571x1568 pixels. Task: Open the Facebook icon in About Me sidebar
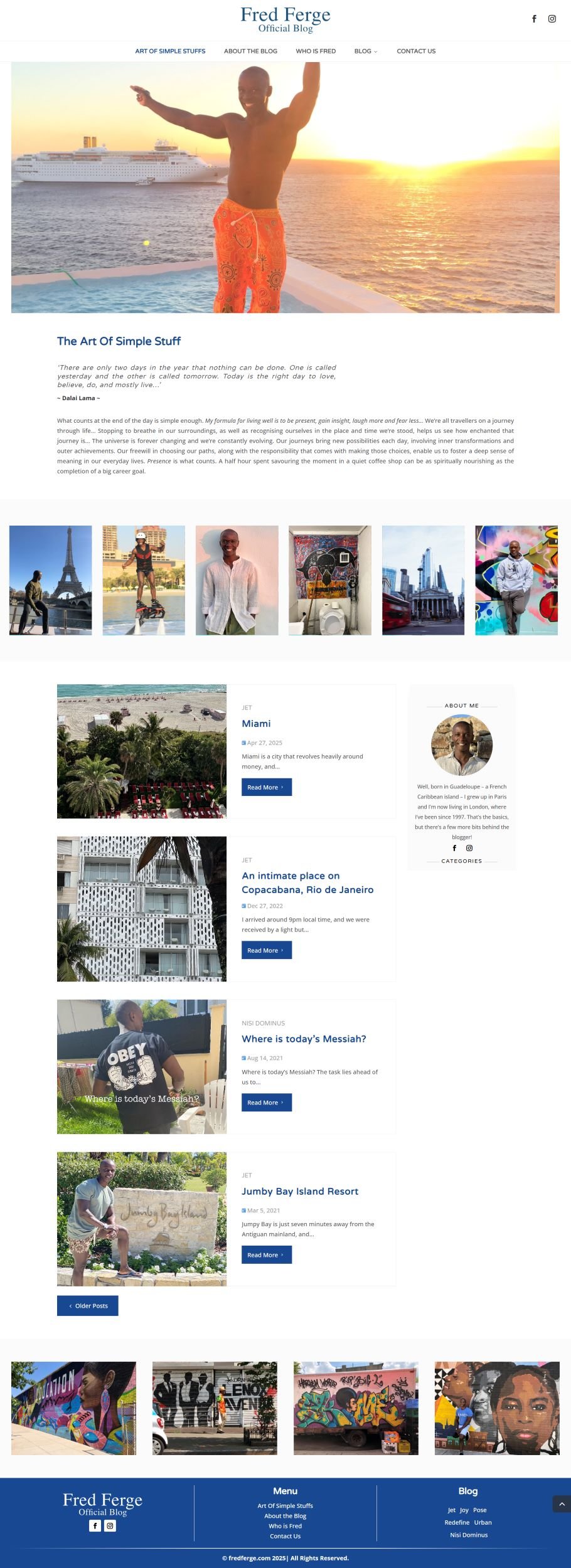[454, 848]
